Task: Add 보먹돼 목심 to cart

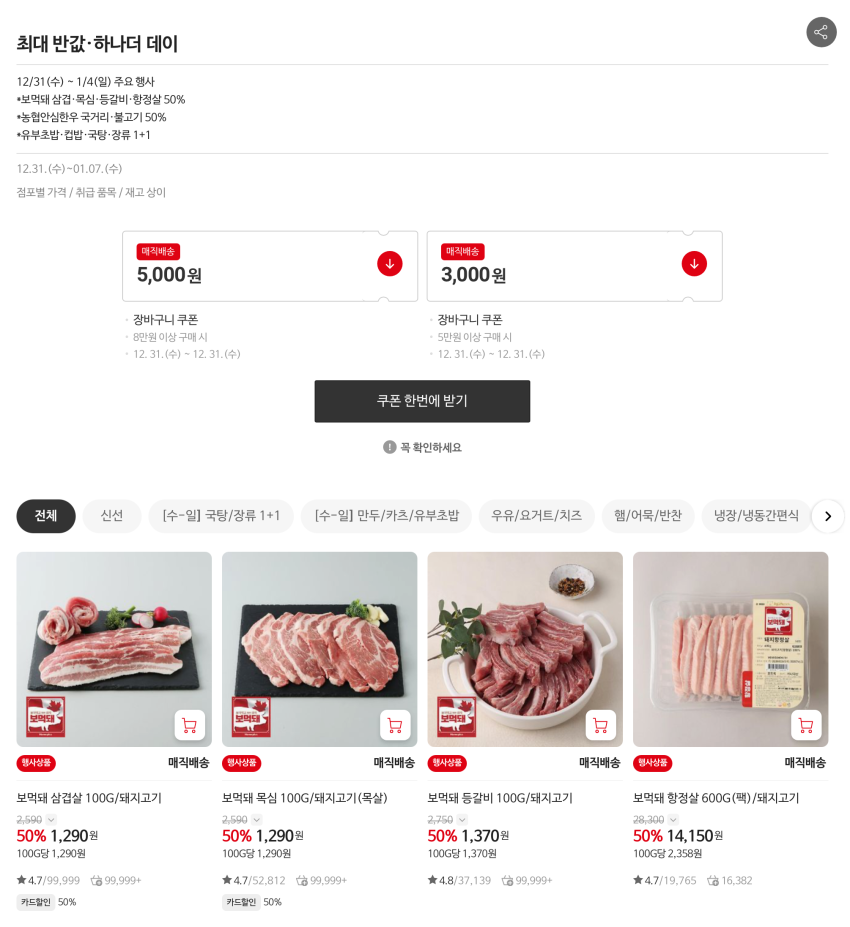Action: coord(395,725)
